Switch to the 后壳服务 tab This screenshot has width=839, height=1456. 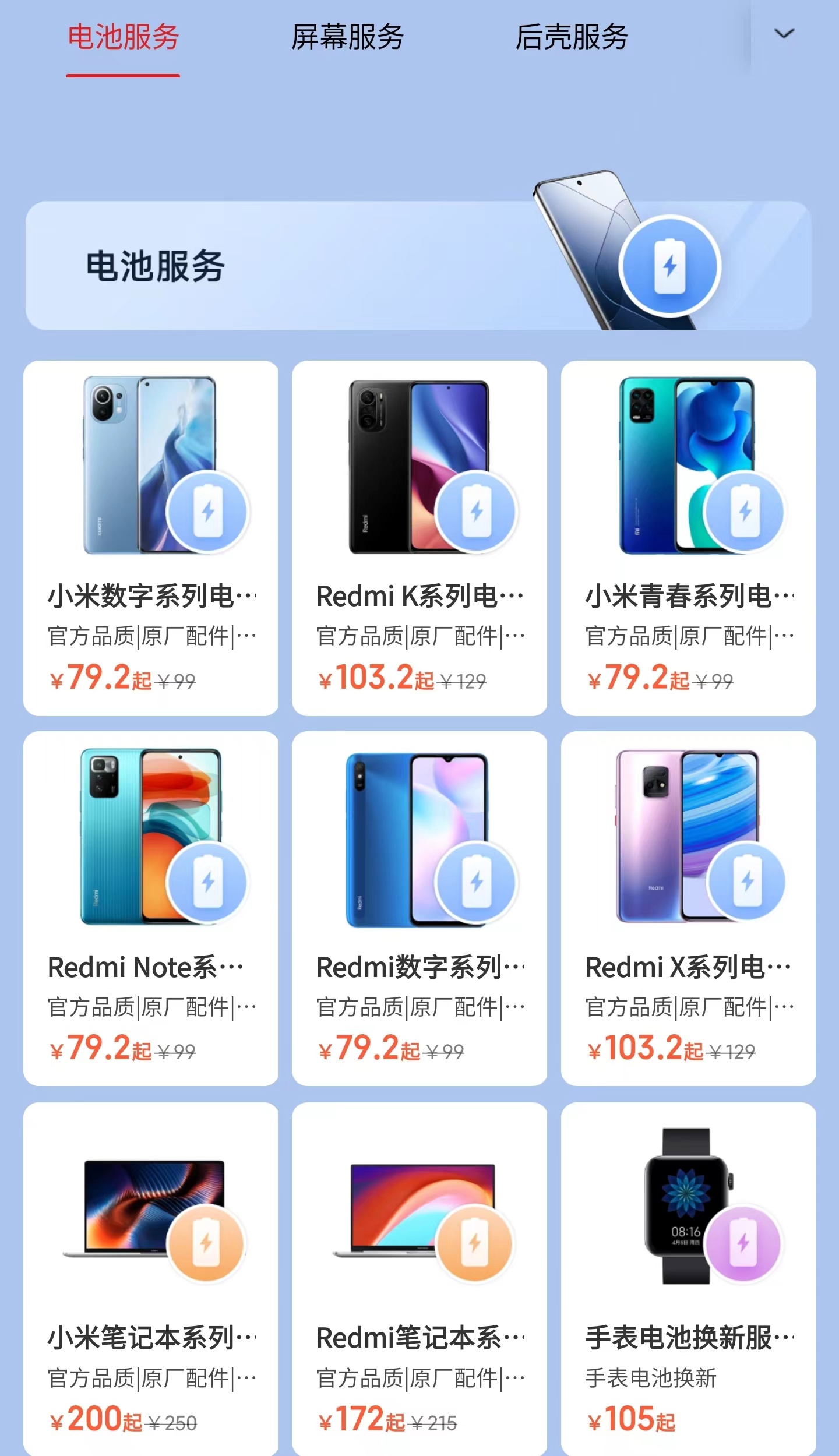(572, 37)
